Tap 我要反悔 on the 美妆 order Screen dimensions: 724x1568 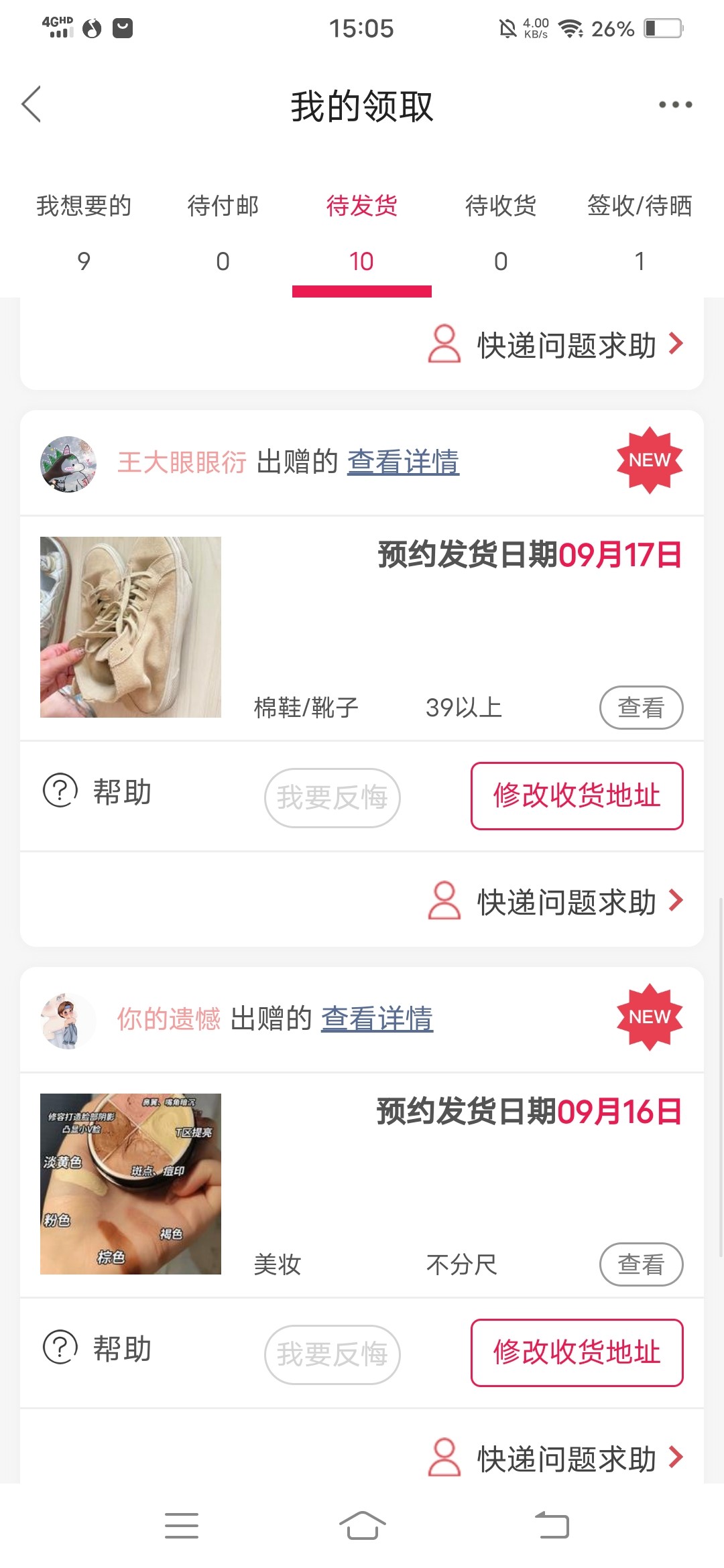point(333,1354)
